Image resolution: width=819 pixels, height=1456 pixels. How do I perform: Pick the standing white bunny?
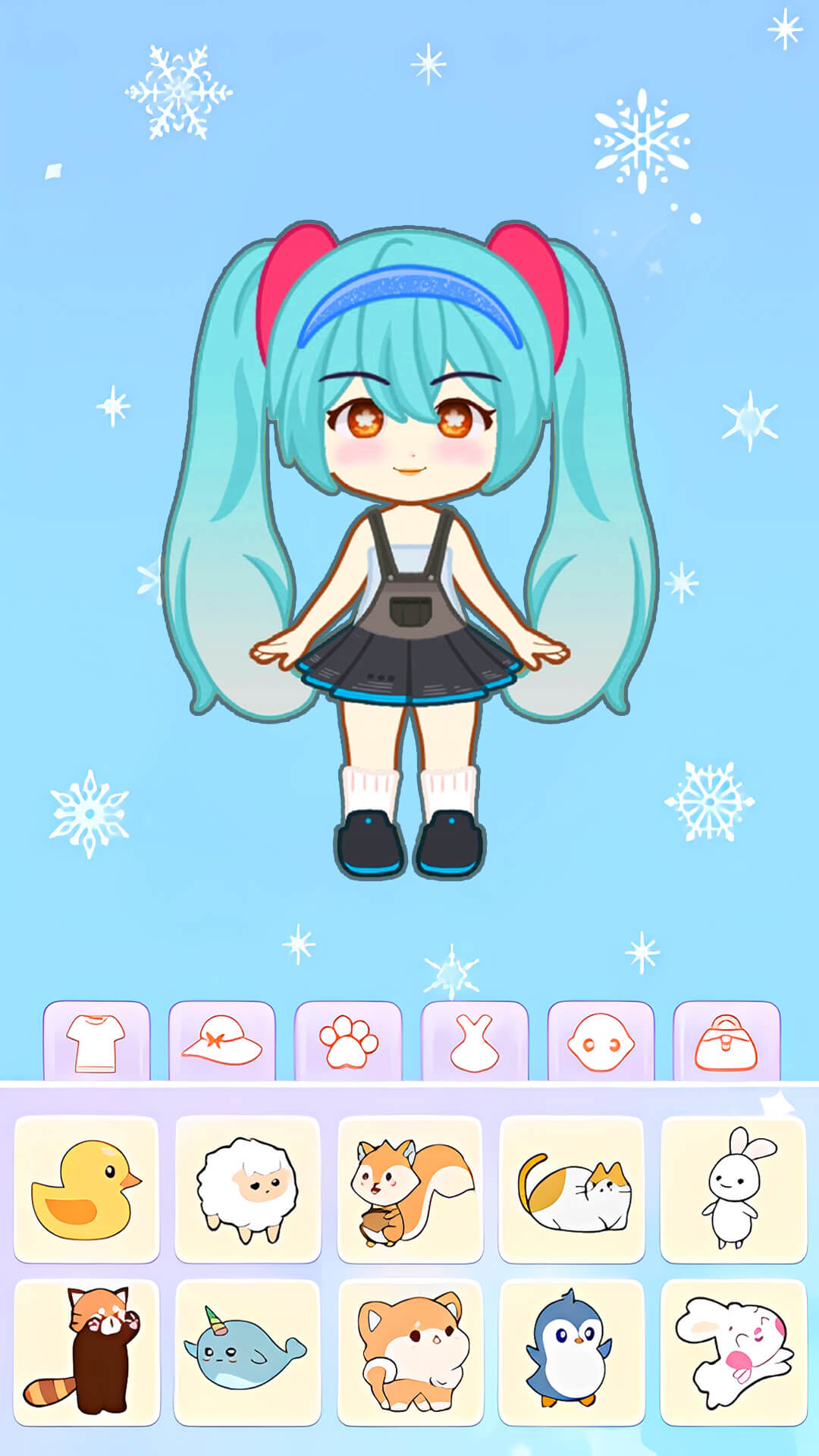pos(733,1189)
